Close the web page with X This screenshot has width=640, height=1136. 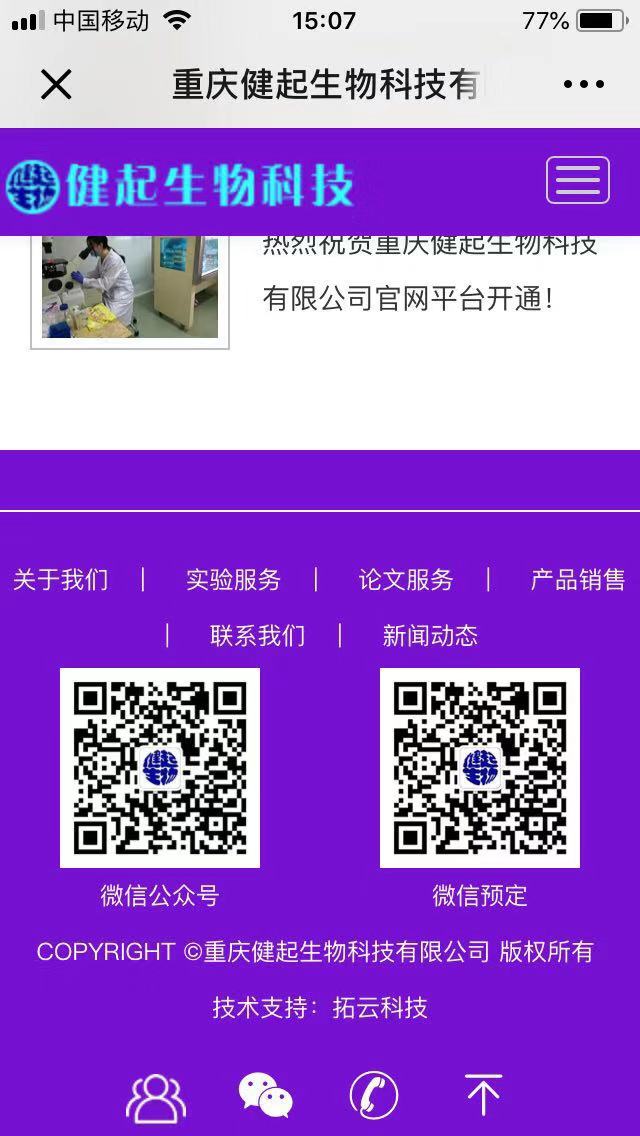(x=56, y=85)
